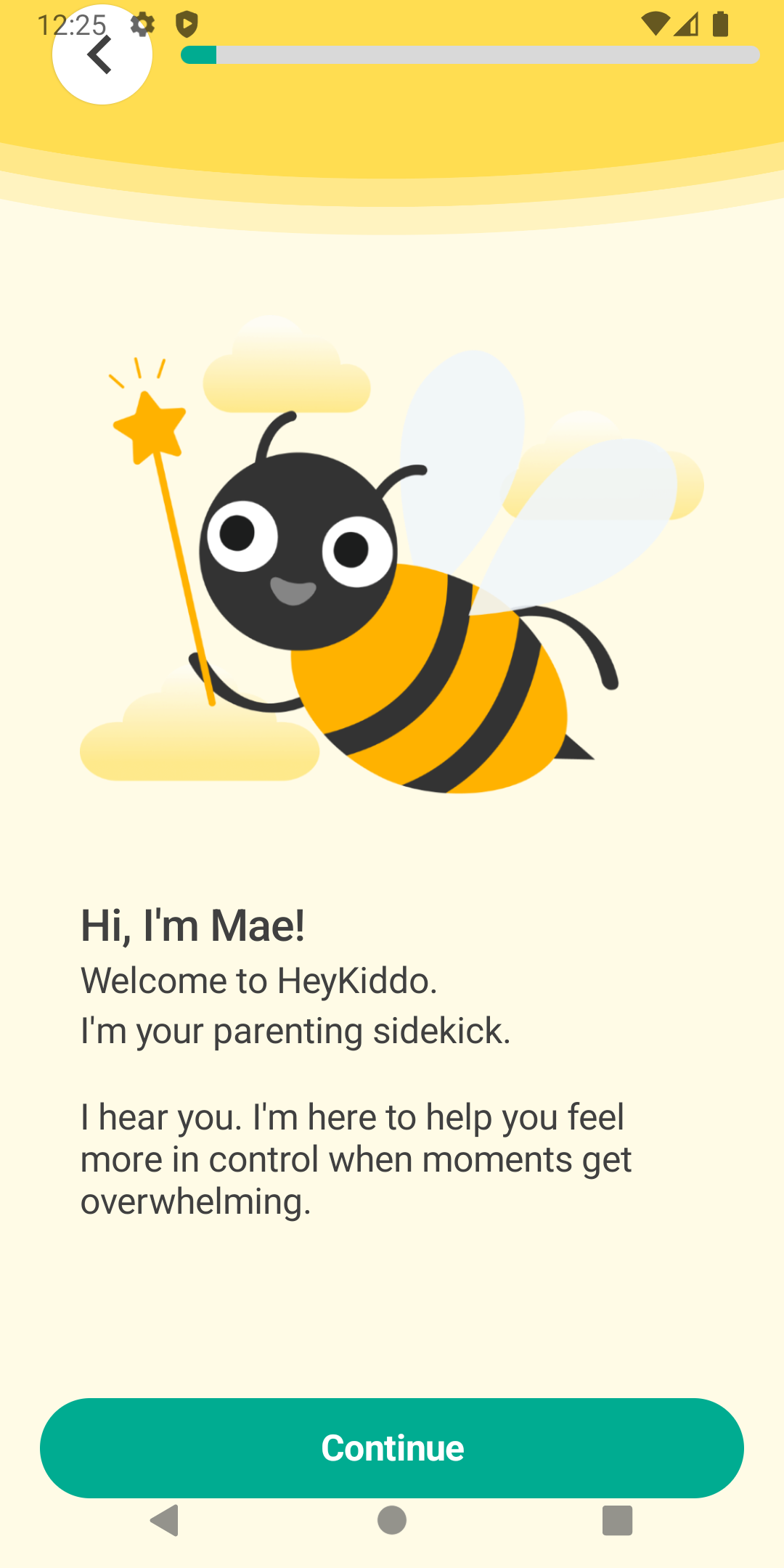The height and width of the screenshot is (1568, 784).
Task: Open the recent apps overview
Action: coord(617,1520)
